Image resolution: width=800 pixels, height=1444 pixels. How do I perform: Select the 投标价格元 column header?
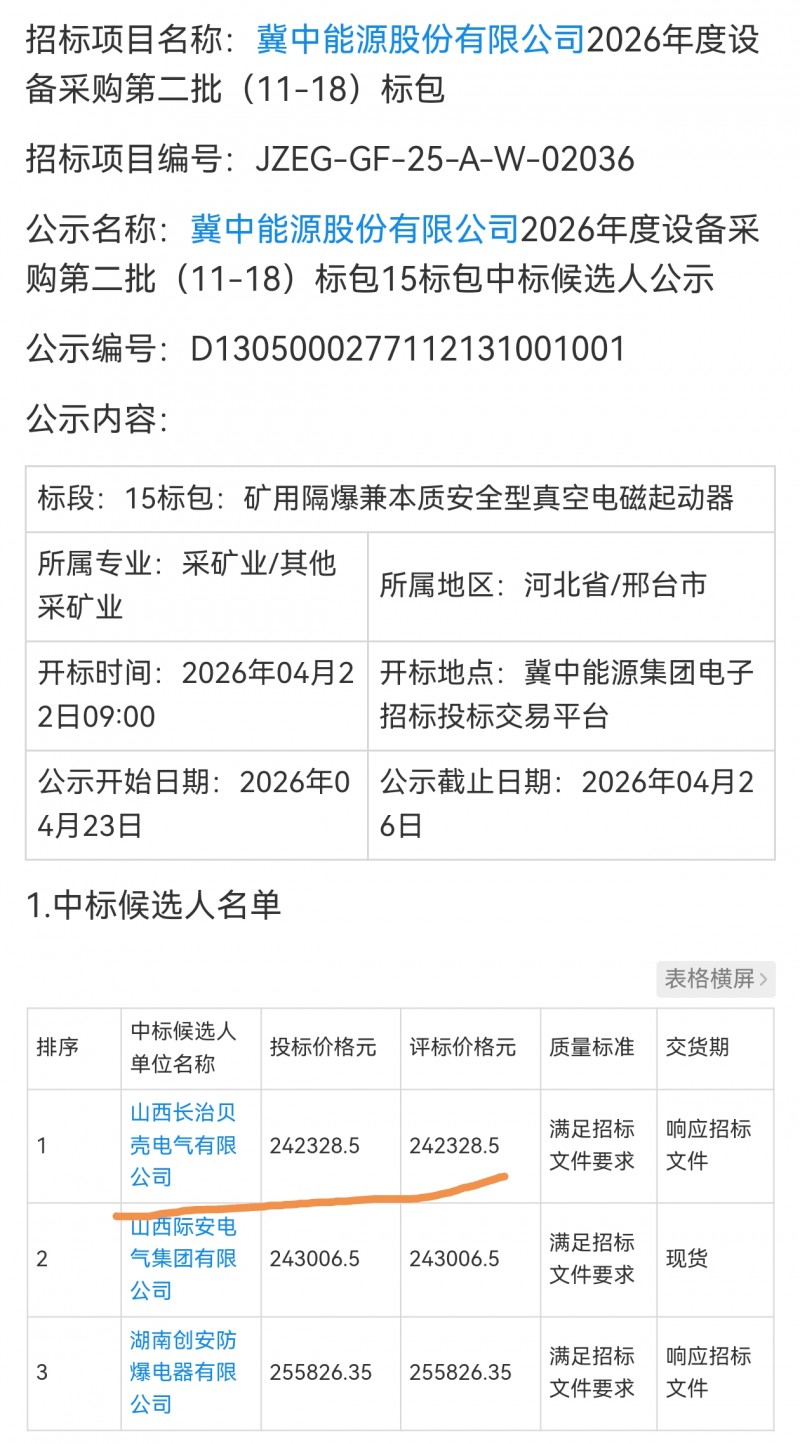[325, 1047]
